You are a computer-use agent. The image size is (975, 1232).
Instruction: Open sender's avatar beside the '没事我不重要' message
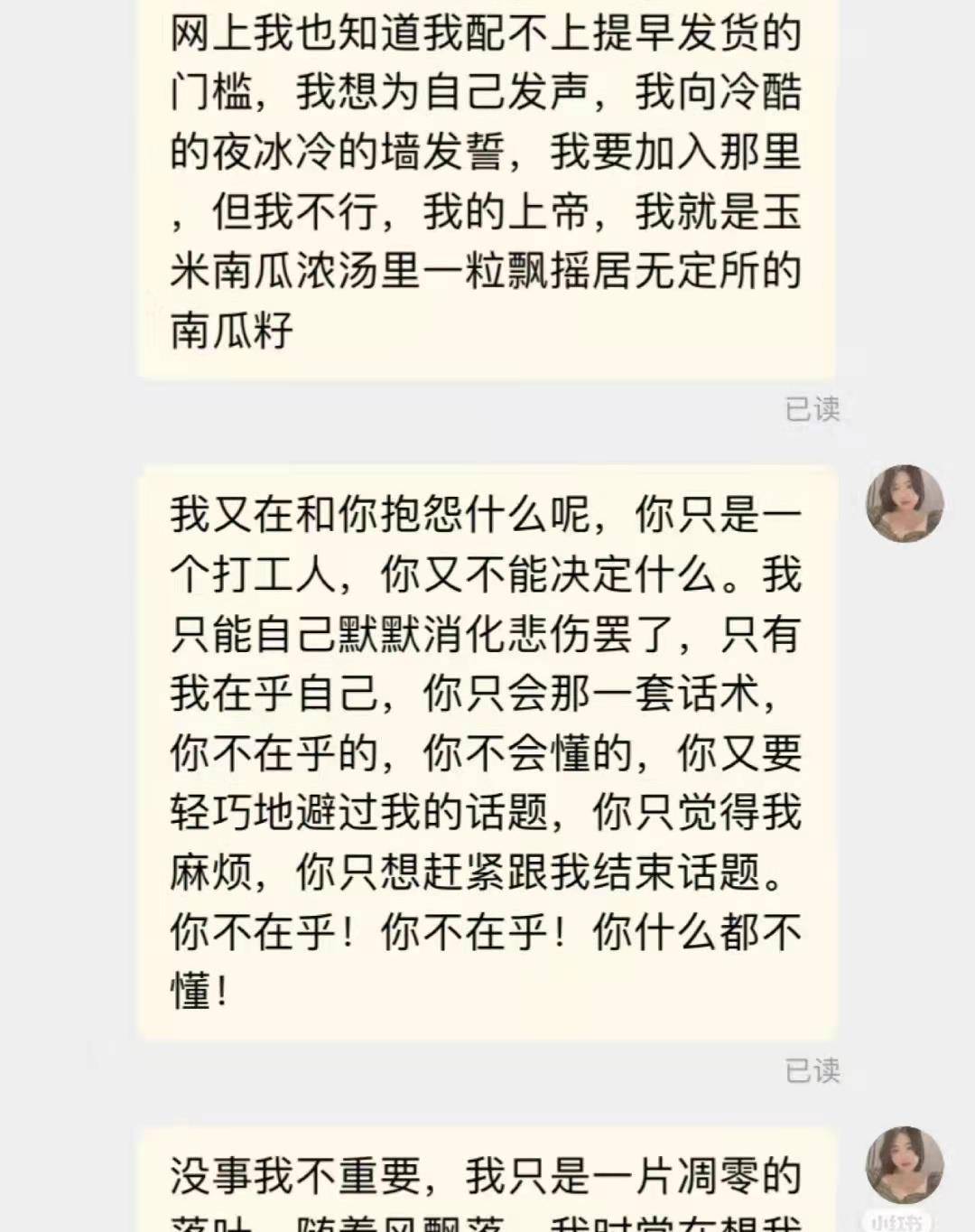(x=905, y=1165)
